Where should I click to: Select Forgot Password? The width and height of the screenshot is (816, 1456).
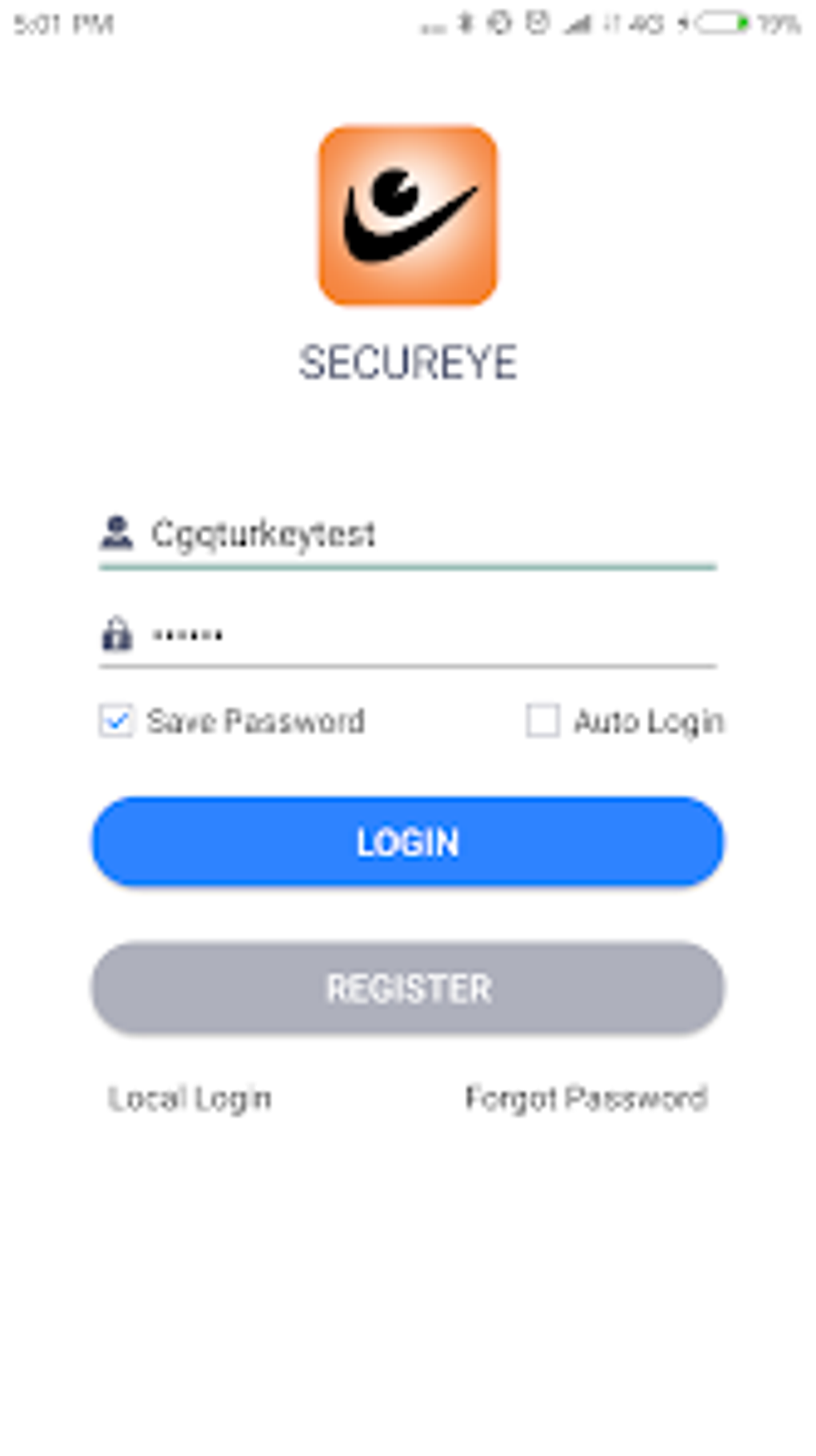tap(586, 1097)
